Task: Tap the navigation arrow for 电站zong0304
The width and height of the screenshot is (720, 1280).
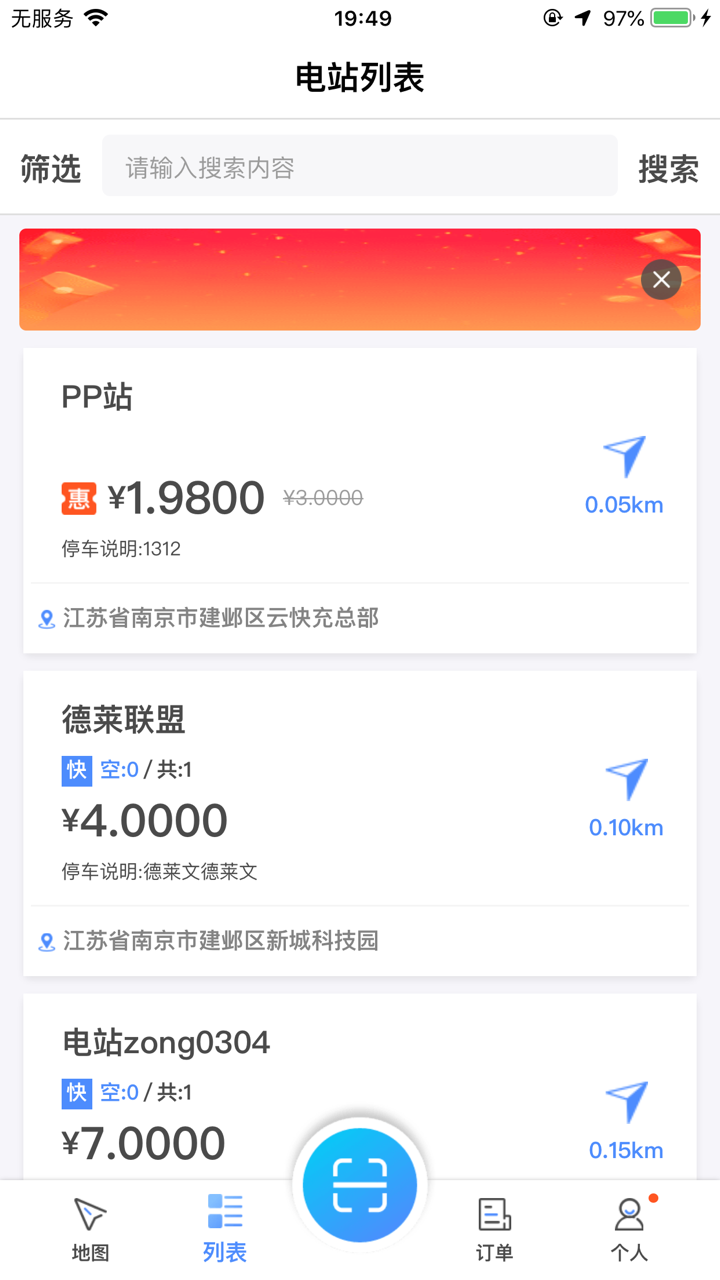Action: coord(627,1102)
